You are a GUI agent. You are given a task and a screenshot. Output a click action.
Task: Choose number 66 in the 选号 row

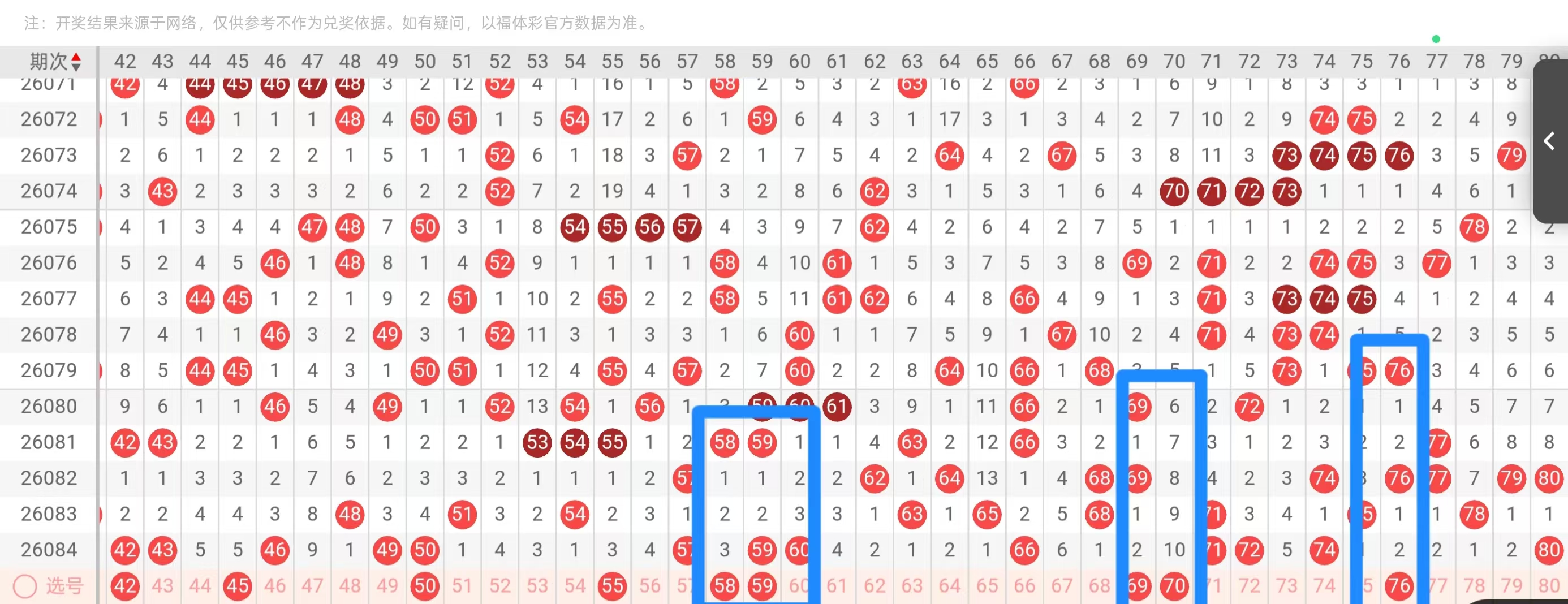(1024, 586)
